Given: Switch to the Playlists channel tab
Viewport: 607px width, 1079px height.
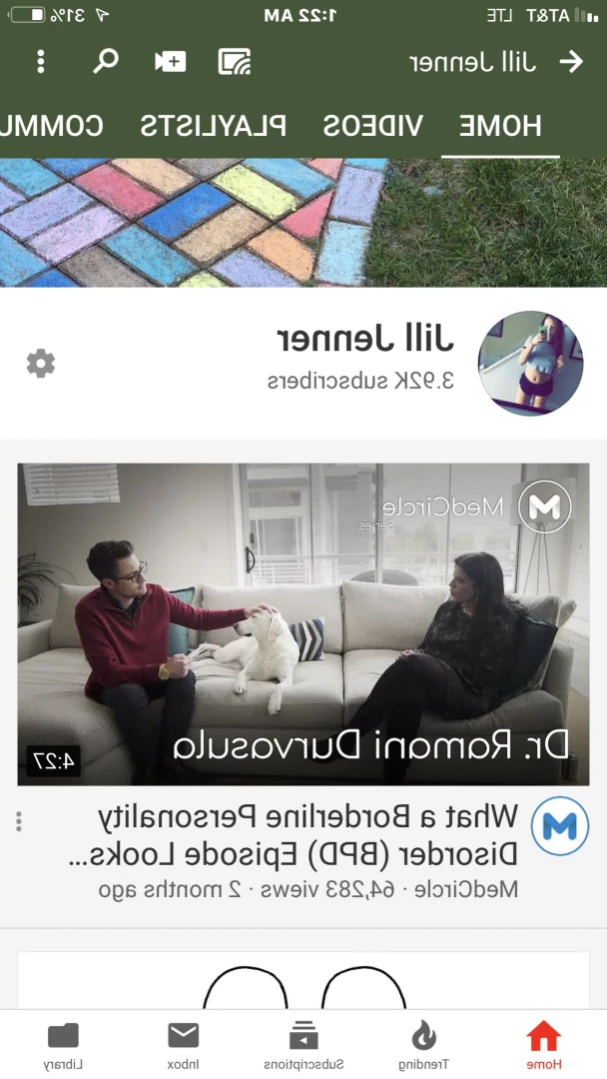Looking at the screenshot, I should coord(213,126).
